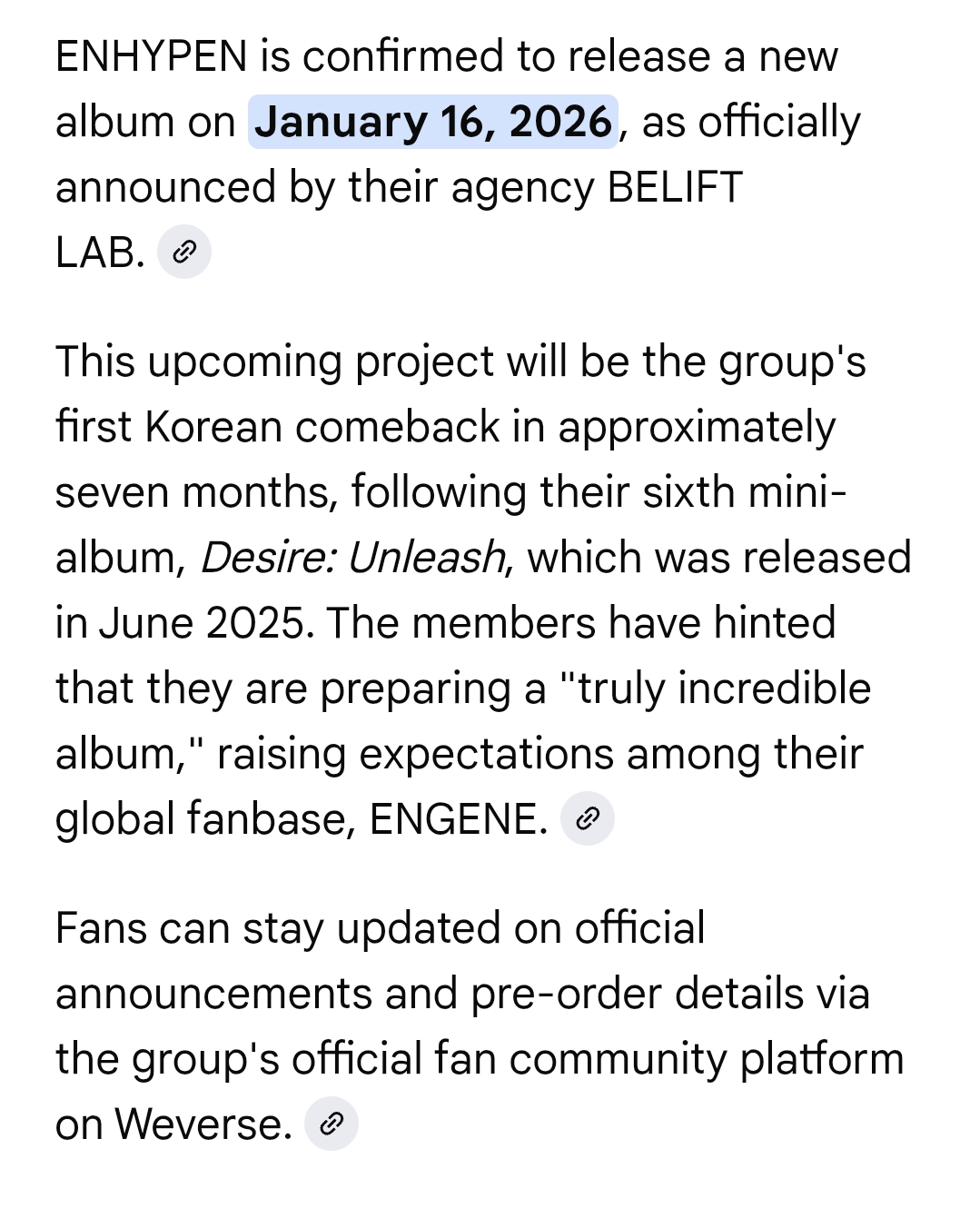Open the source link after BELIFT LAB
Screen dimensions: 980x1228
(184, 253)
